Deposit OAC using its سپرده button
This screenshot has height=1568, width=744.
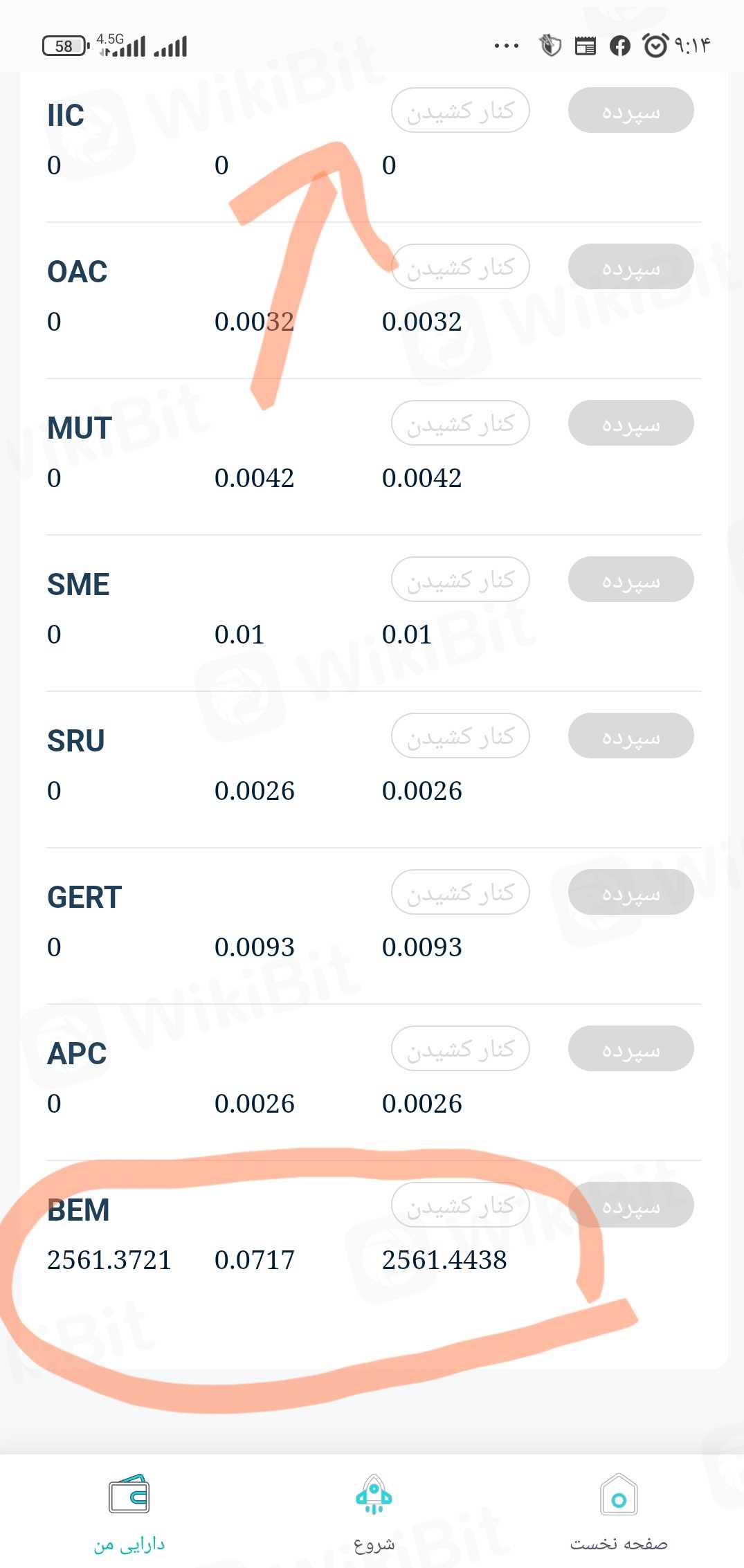click(x=630, y=266)
